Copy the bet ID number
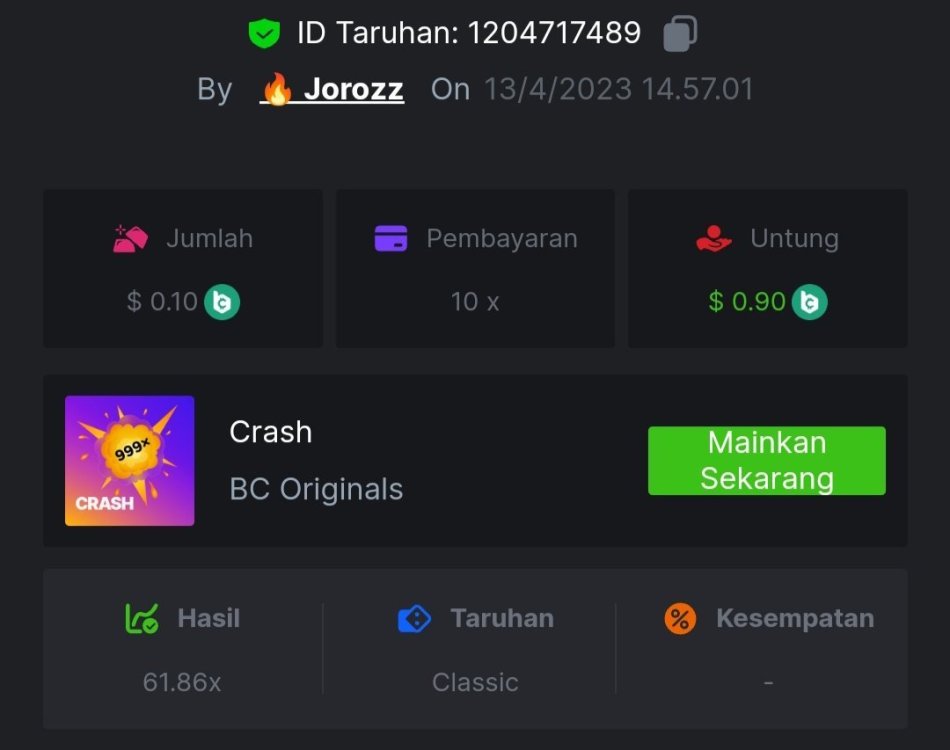Screen dimensions: 950x750 680,33
